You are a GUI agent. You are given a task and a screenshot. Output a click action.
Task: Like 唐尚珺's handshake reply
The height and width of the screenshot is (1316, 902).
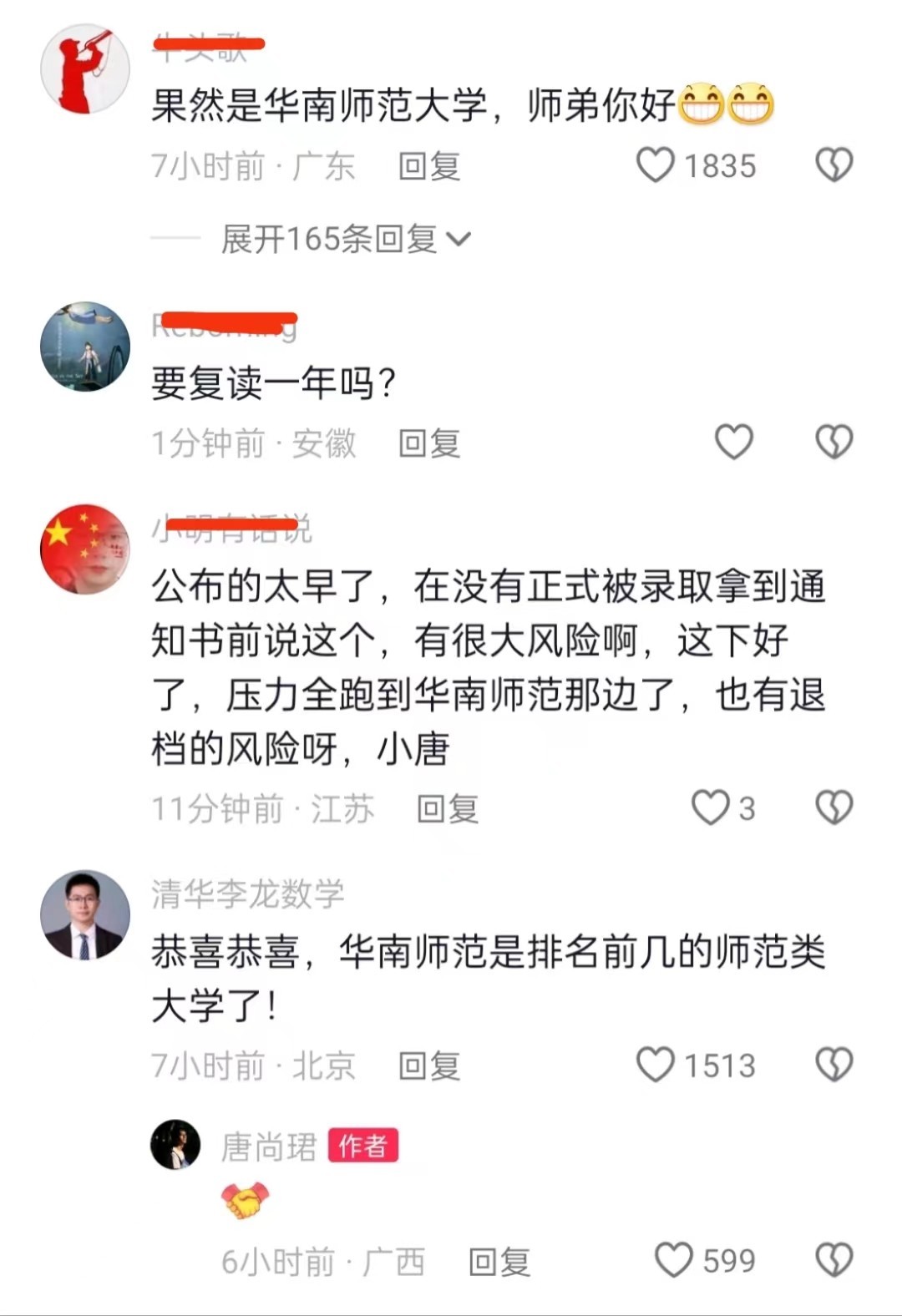pos(674,1260)
